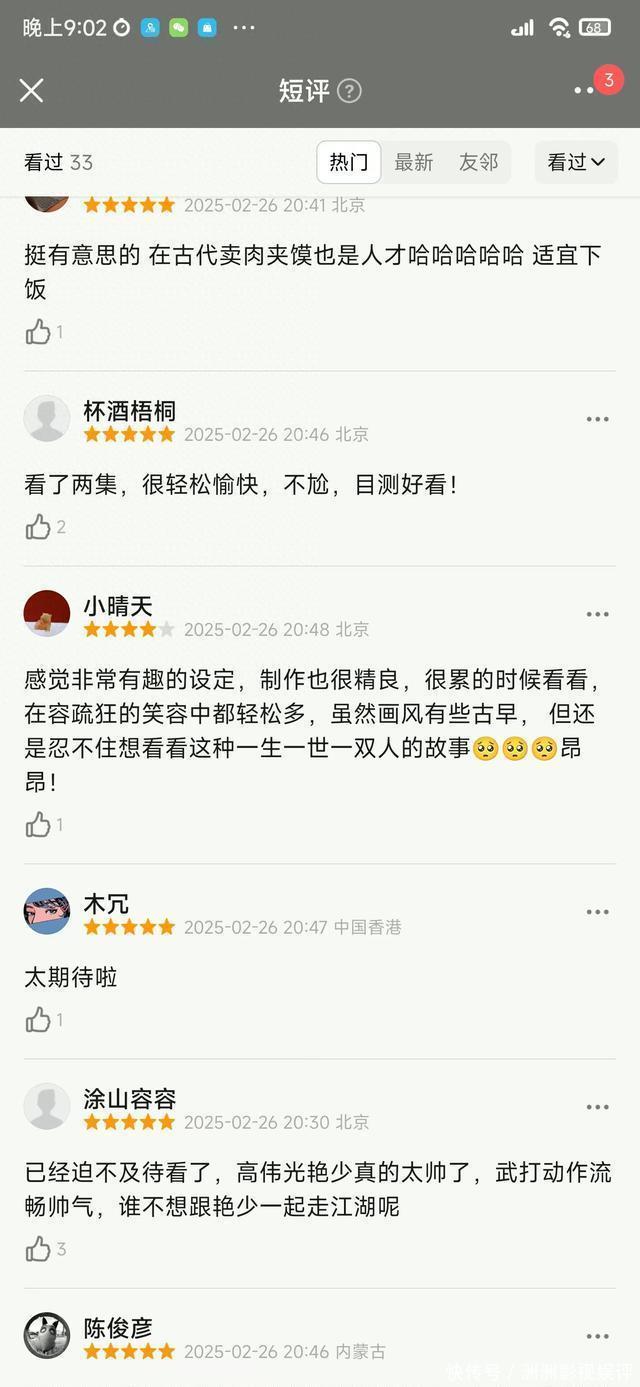
Task: Open more options for 小晴天's review
Action: [x=597, y=614]
